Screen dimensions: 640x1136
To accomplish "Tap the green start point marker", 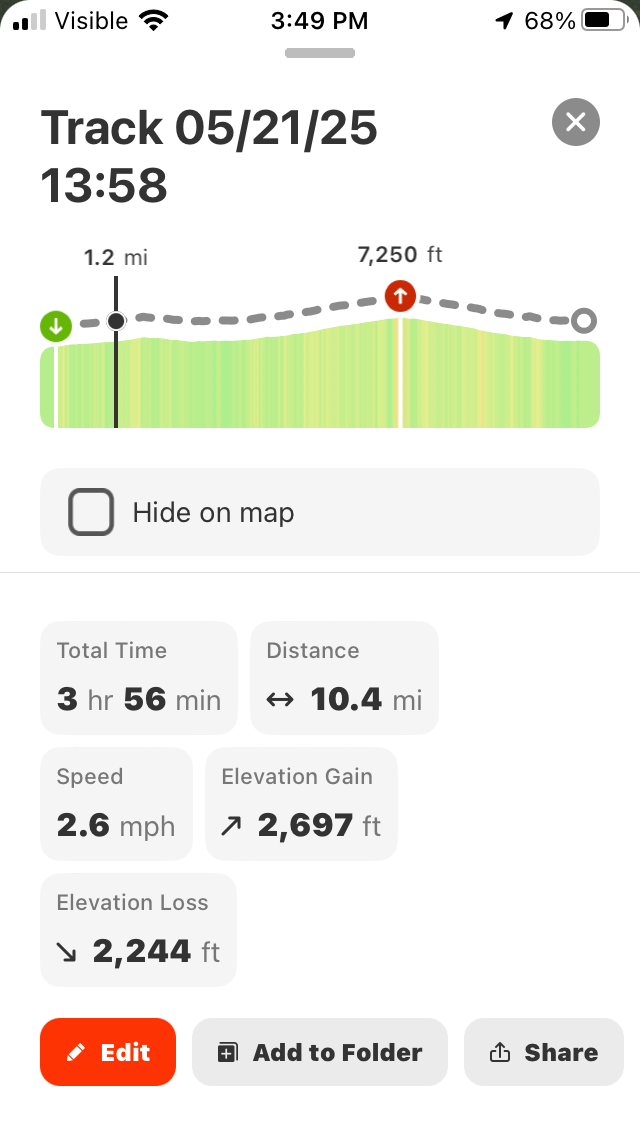I will [x=56, y=327].
